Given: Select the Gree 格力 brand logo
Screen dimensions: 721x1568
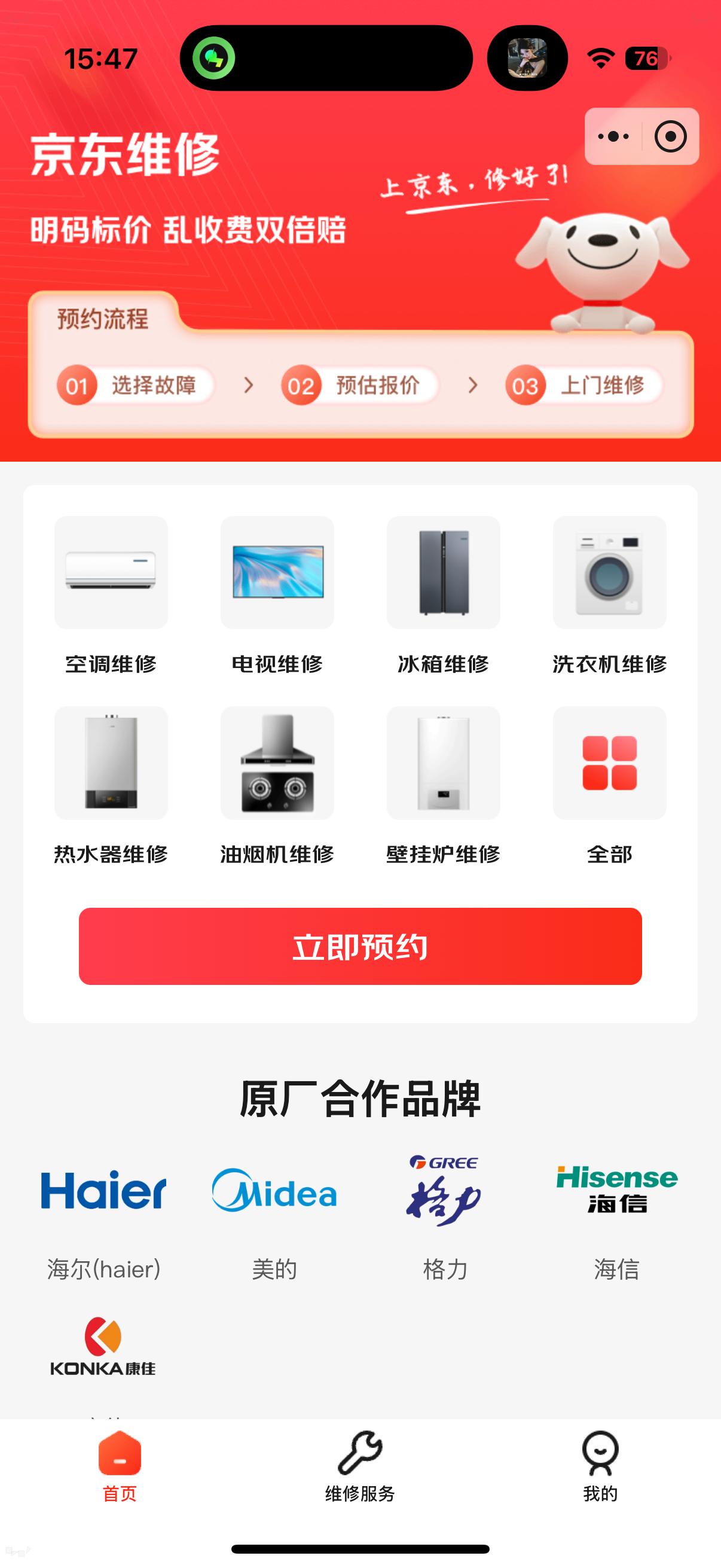Looking at the screenshot, I should tap(443, 1190).
